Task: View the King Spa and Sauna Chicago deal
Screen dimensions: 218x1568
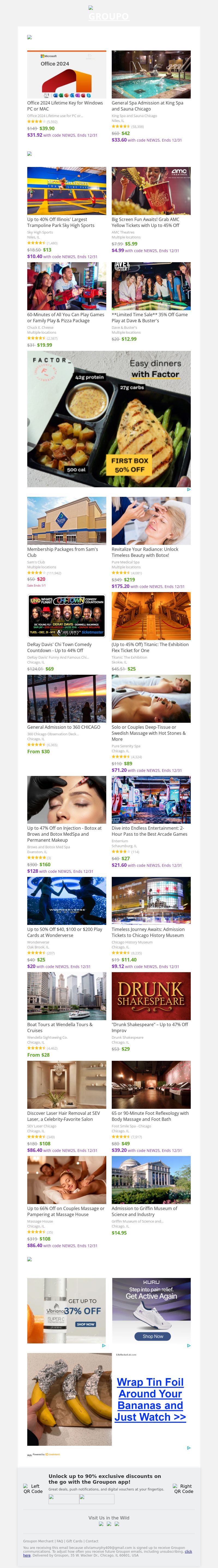Action: click(151, 75)
